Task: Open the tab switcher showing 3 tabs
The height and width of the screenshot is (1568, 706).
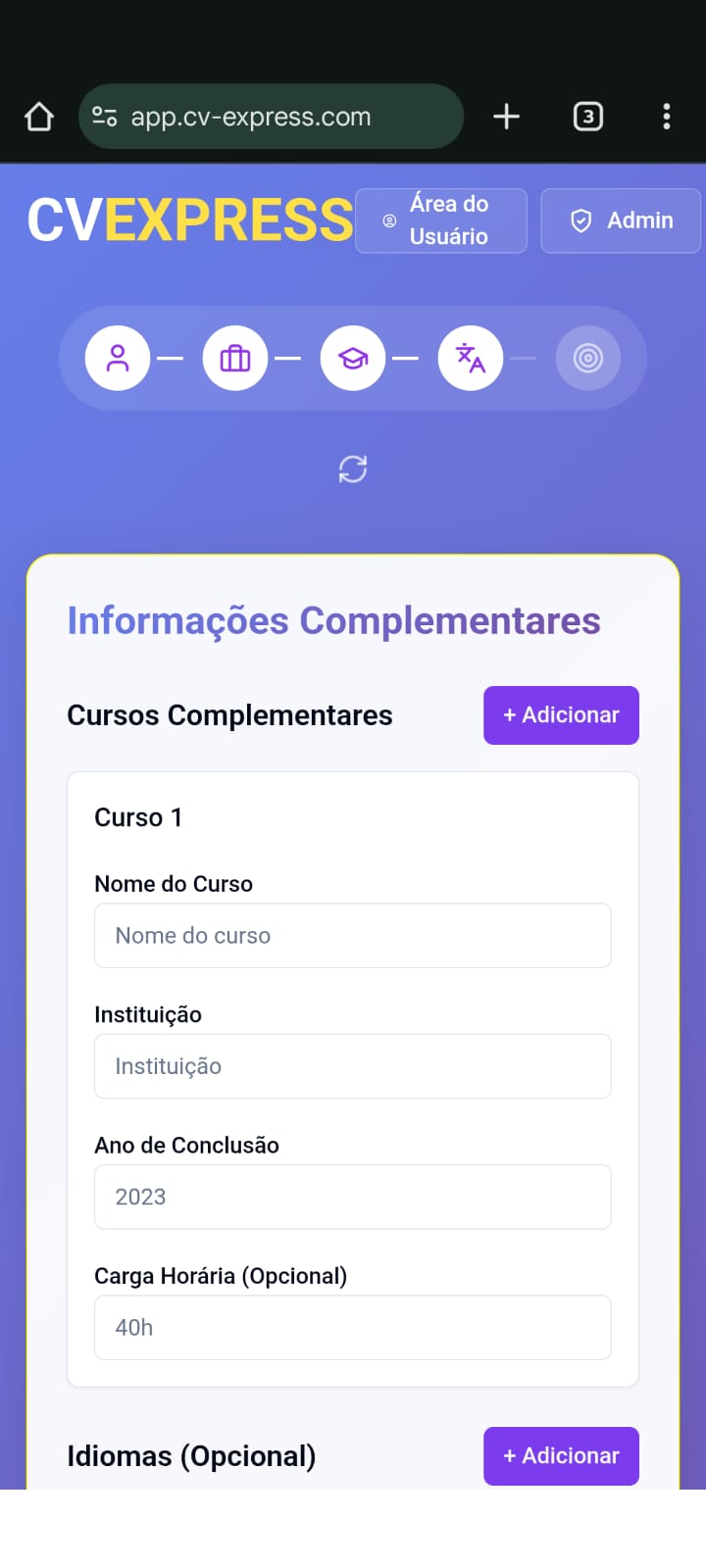Action: click(x=587, y=117)
